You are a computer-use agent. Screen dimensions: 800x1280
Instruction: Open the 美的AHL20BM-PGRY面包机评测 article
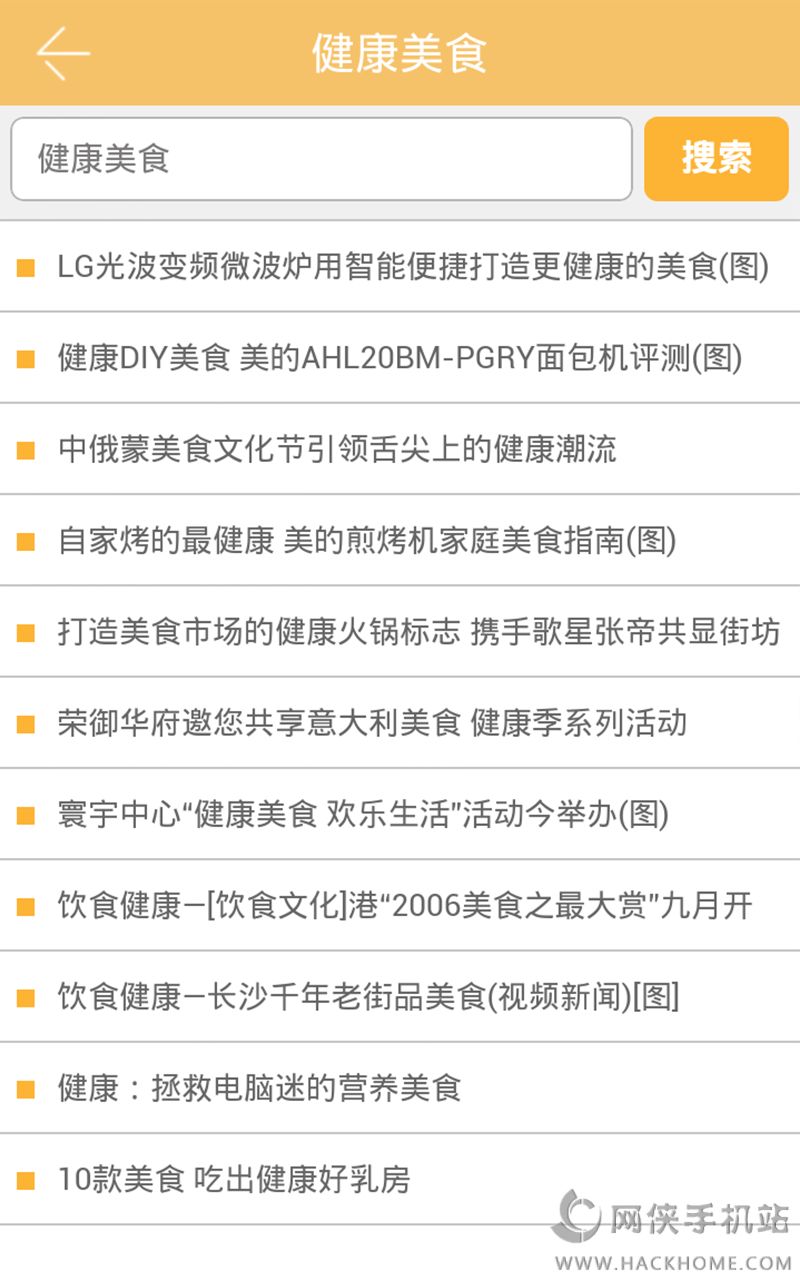click(400, 358)
